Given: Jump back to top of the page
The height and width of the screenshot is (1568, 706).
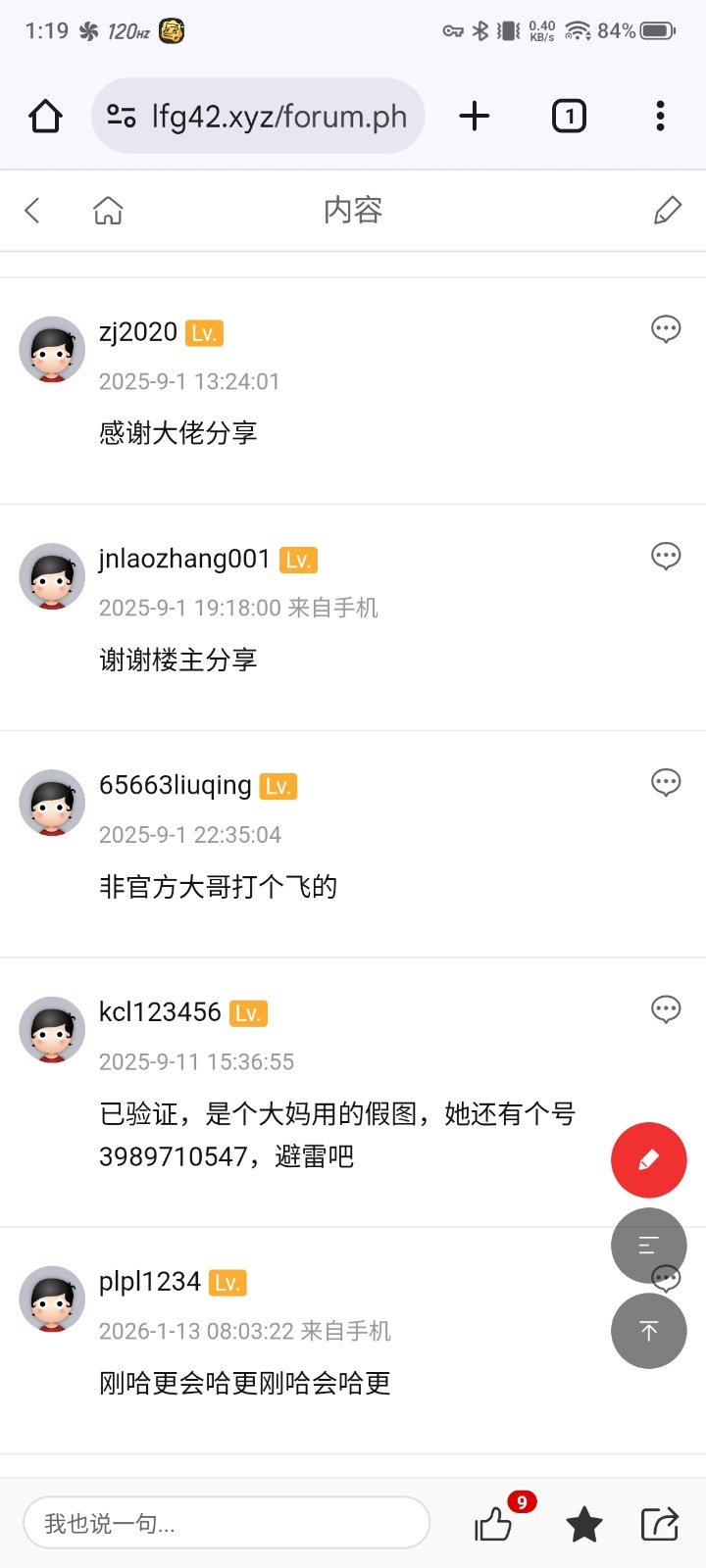Looking at the screenshot, I should pyautogui.click(x=648, y=1331).
